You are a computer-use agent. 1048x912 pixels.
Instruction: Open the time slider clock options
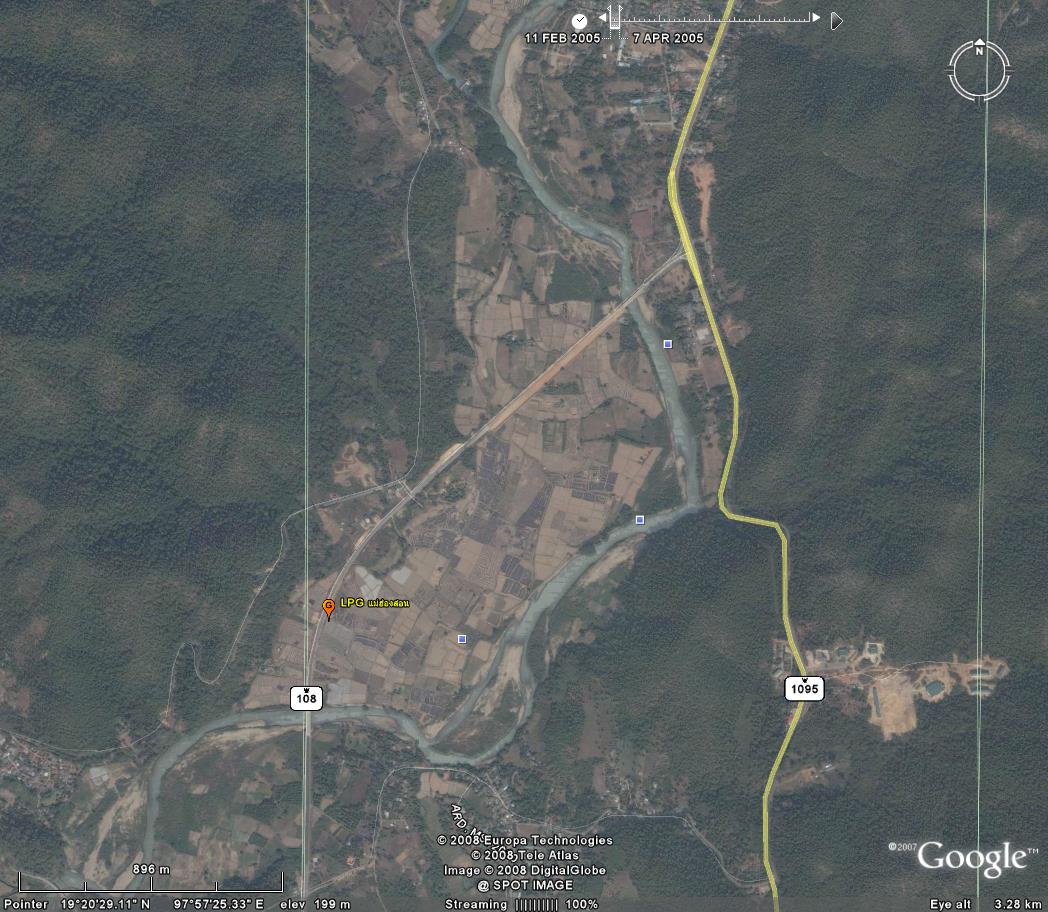(579, 20)
